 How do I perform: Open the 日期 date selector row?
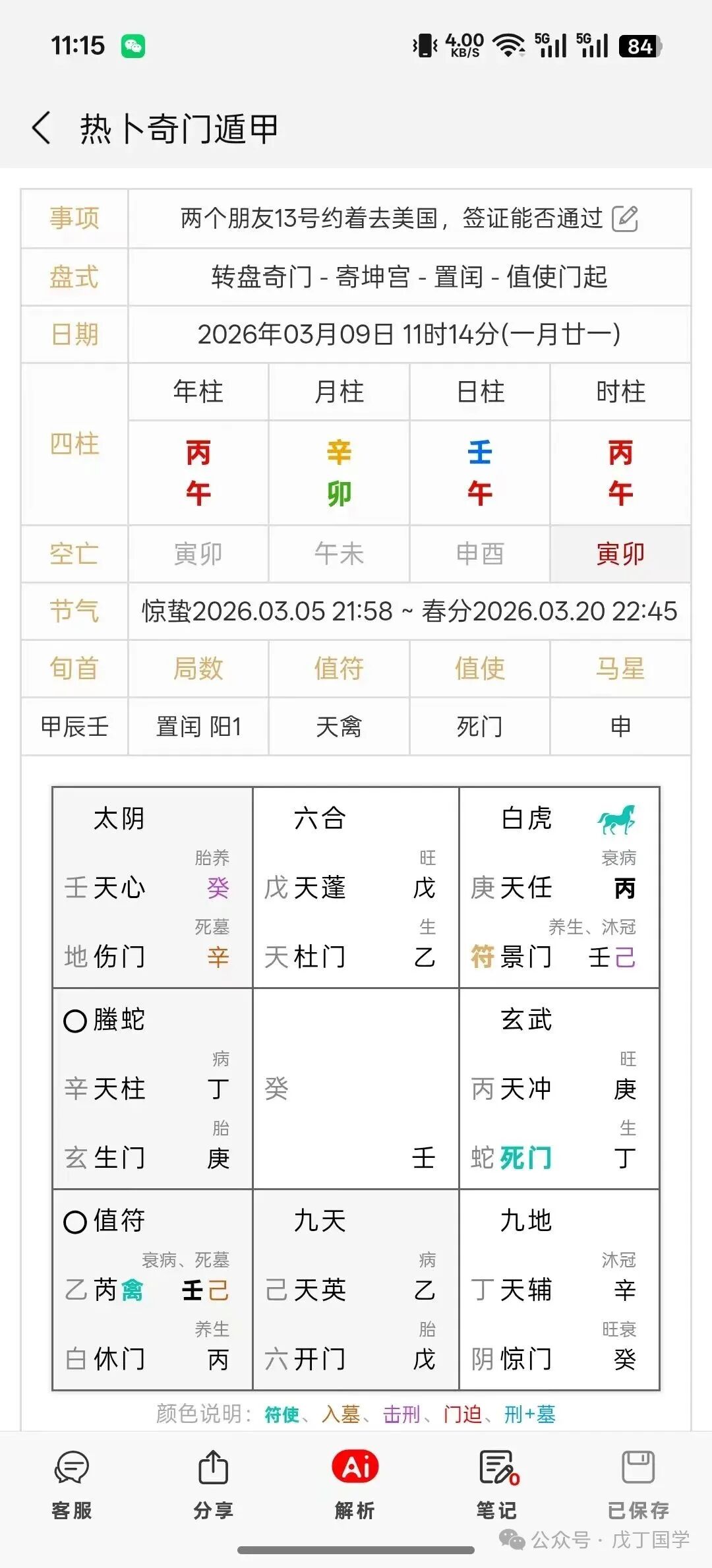coord(409,335)
